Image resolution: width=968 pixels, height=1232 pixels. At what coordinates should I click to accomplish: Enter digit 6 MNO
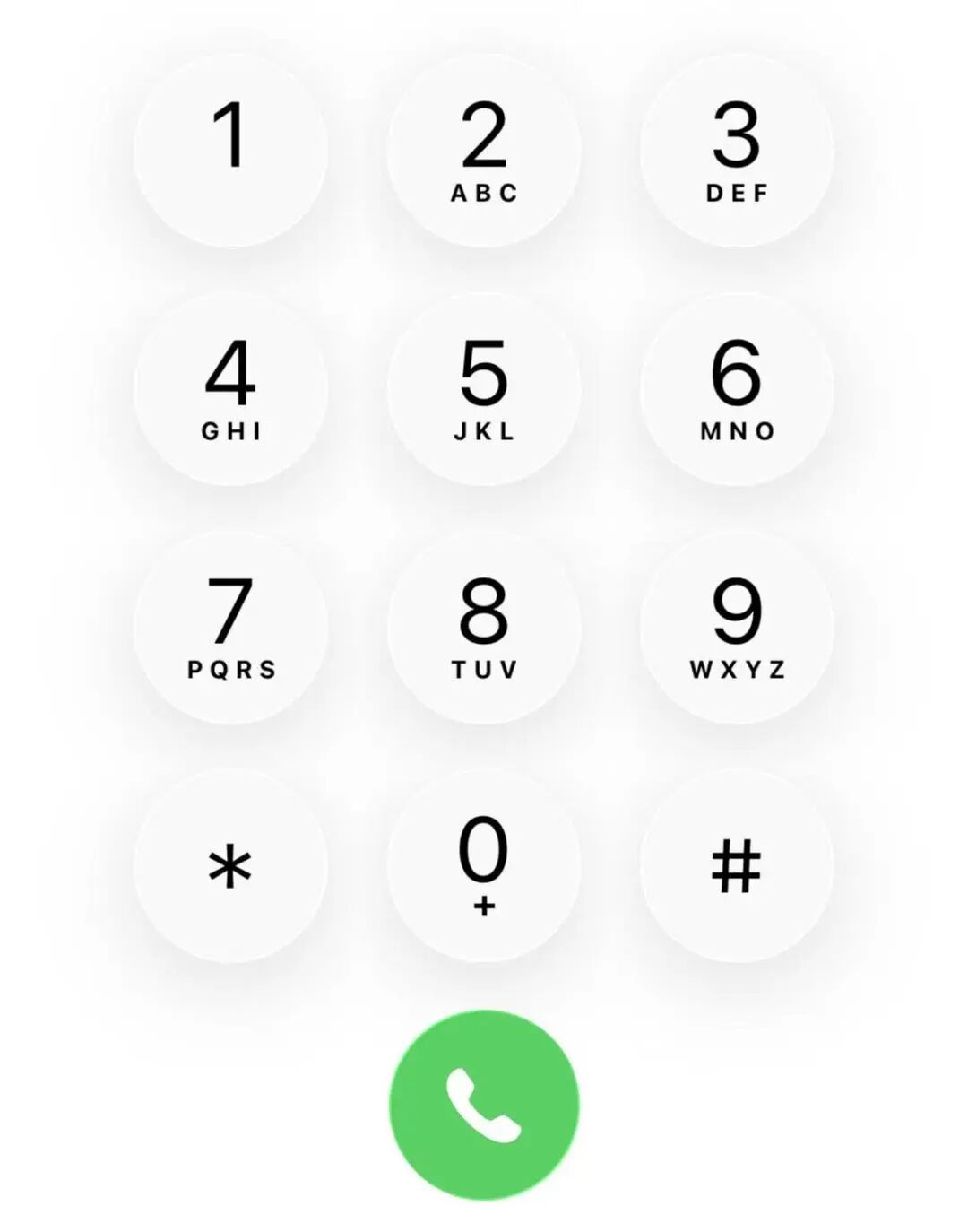737,388
